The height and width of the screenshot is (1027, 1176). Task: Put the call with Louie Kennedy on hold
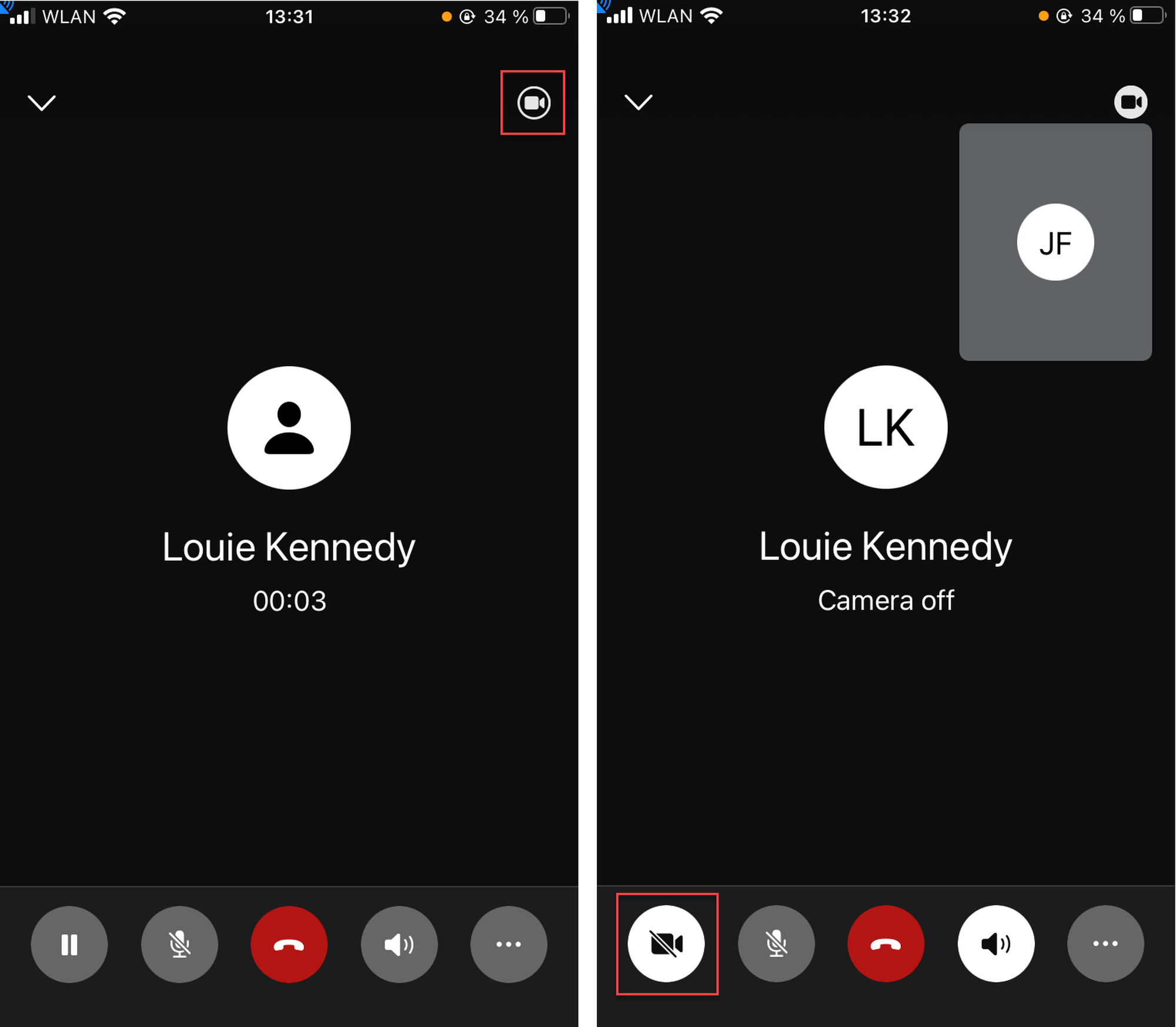point(69,944)
